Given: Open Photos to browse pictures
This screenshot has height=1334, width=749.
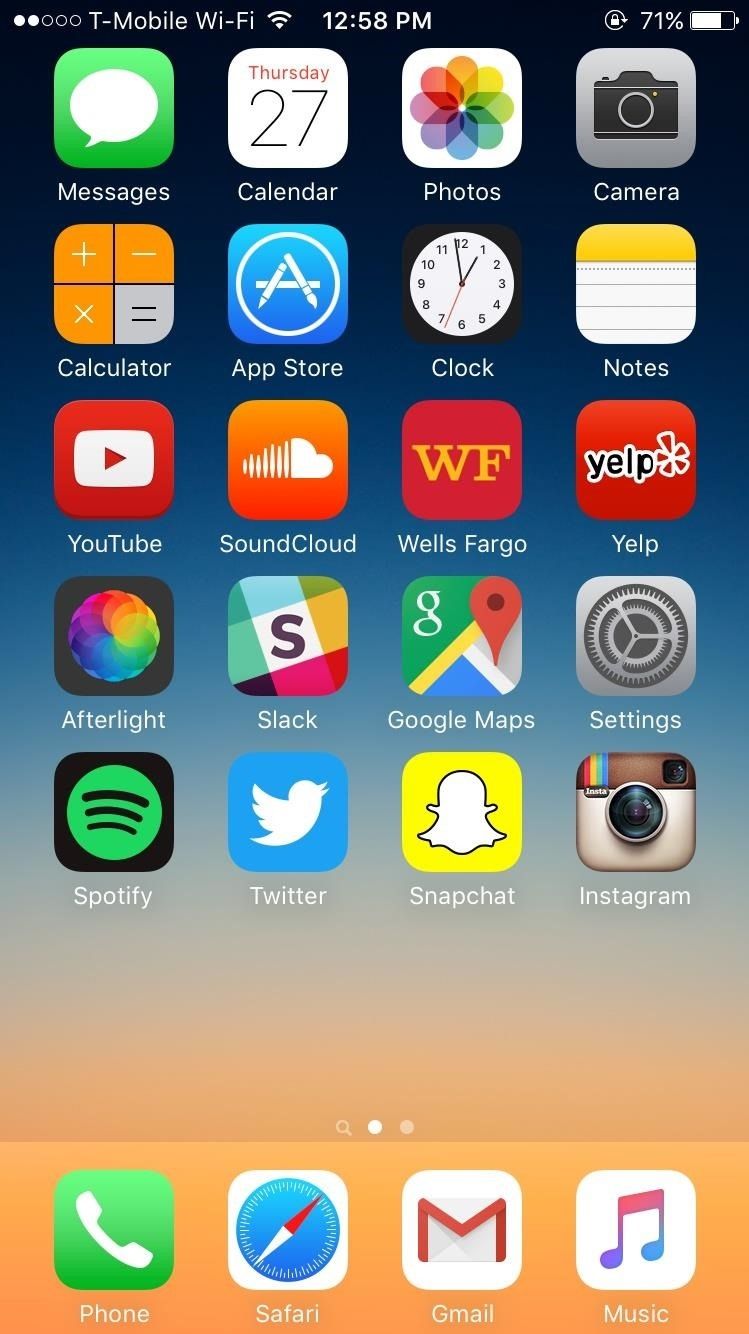Looking at the screenshot, I should [462, 108].
